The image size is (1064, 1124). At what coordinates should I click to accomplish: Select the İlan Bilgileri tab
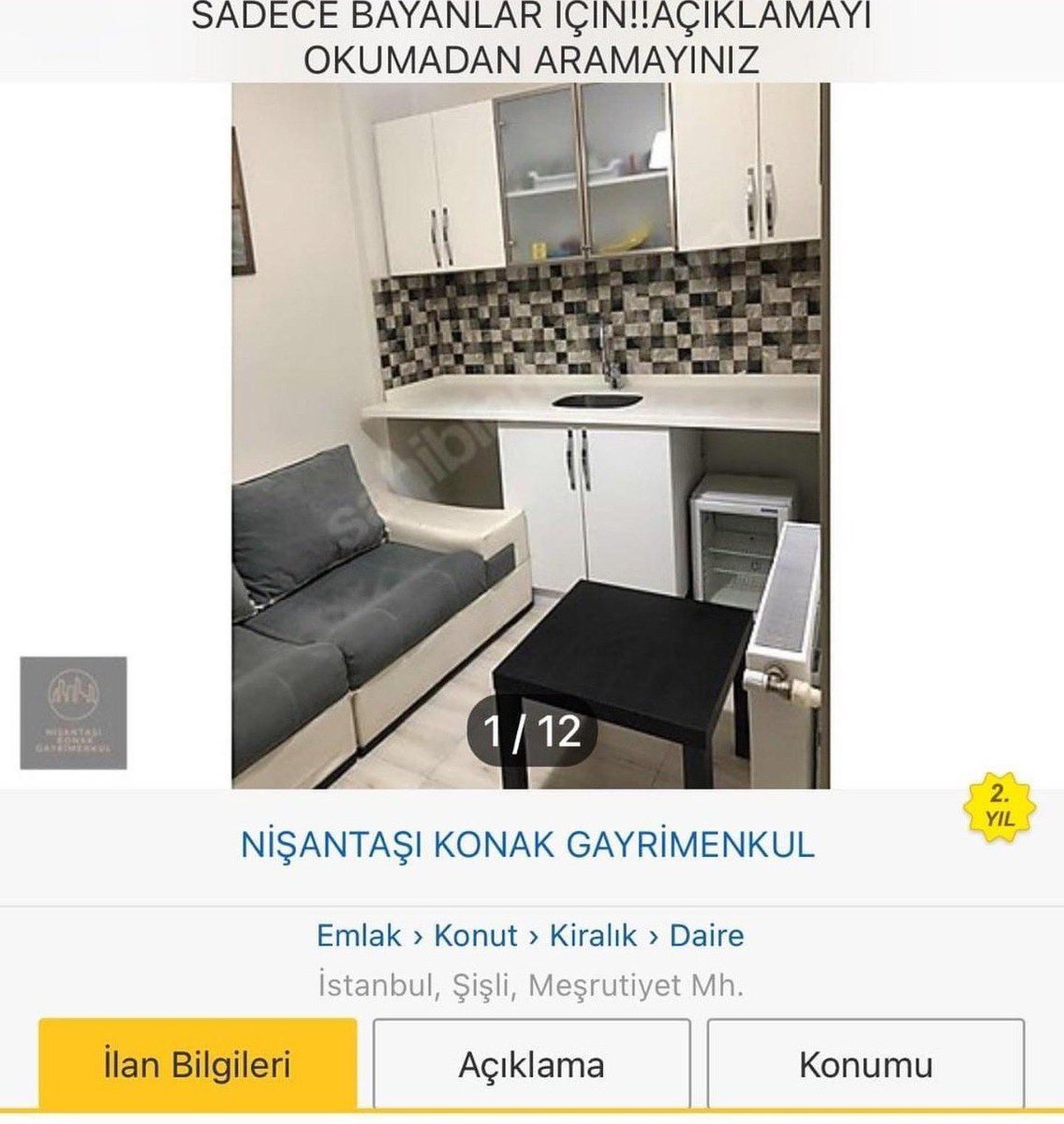[198, 1065]
